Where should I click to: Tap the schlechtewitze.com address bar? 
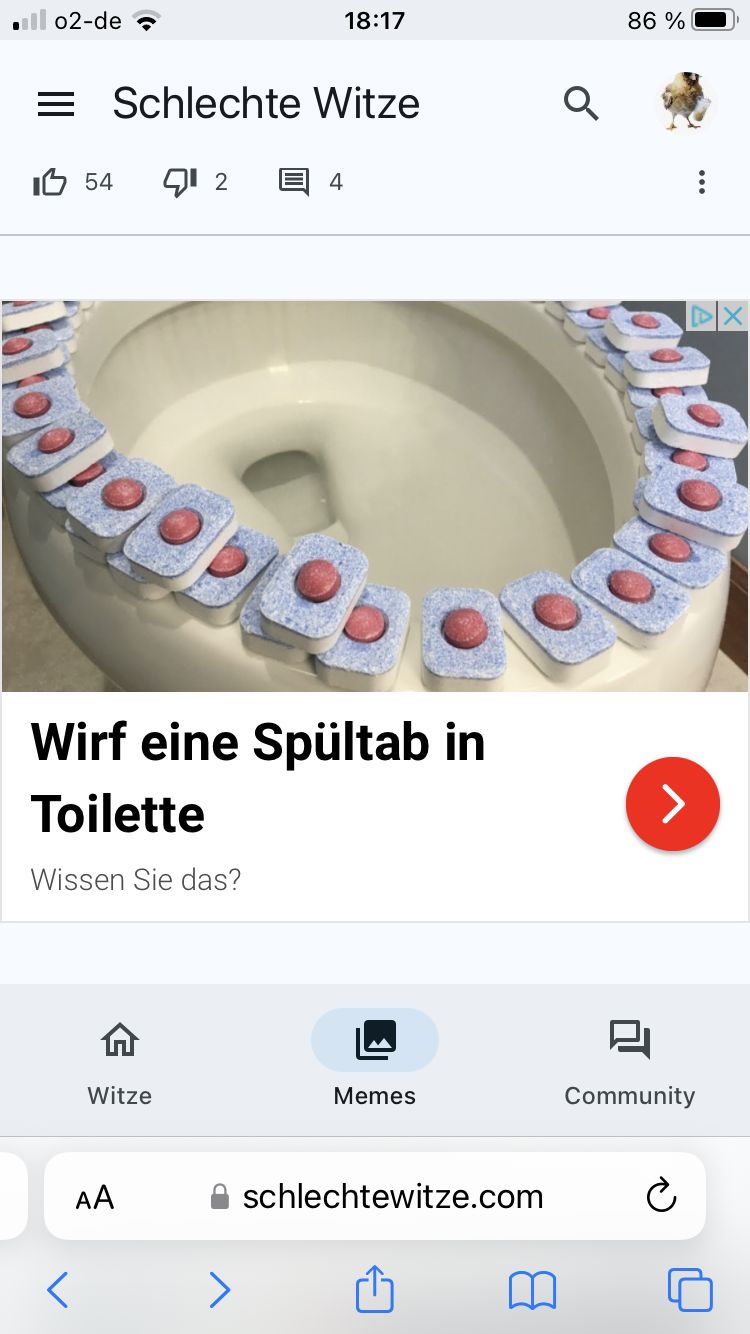point(392,1197)
